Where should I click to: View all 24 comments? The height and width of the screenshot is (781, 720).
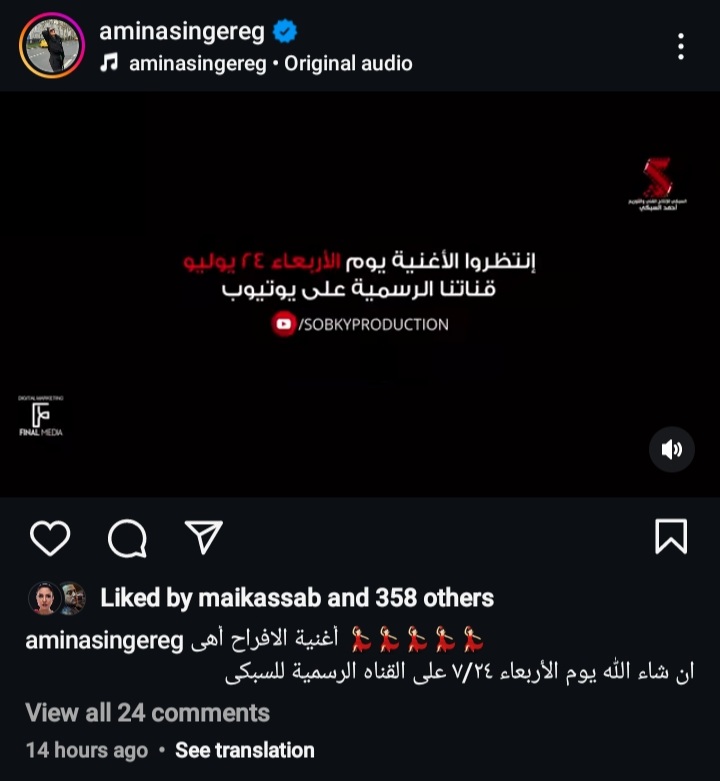click(147, 713)
